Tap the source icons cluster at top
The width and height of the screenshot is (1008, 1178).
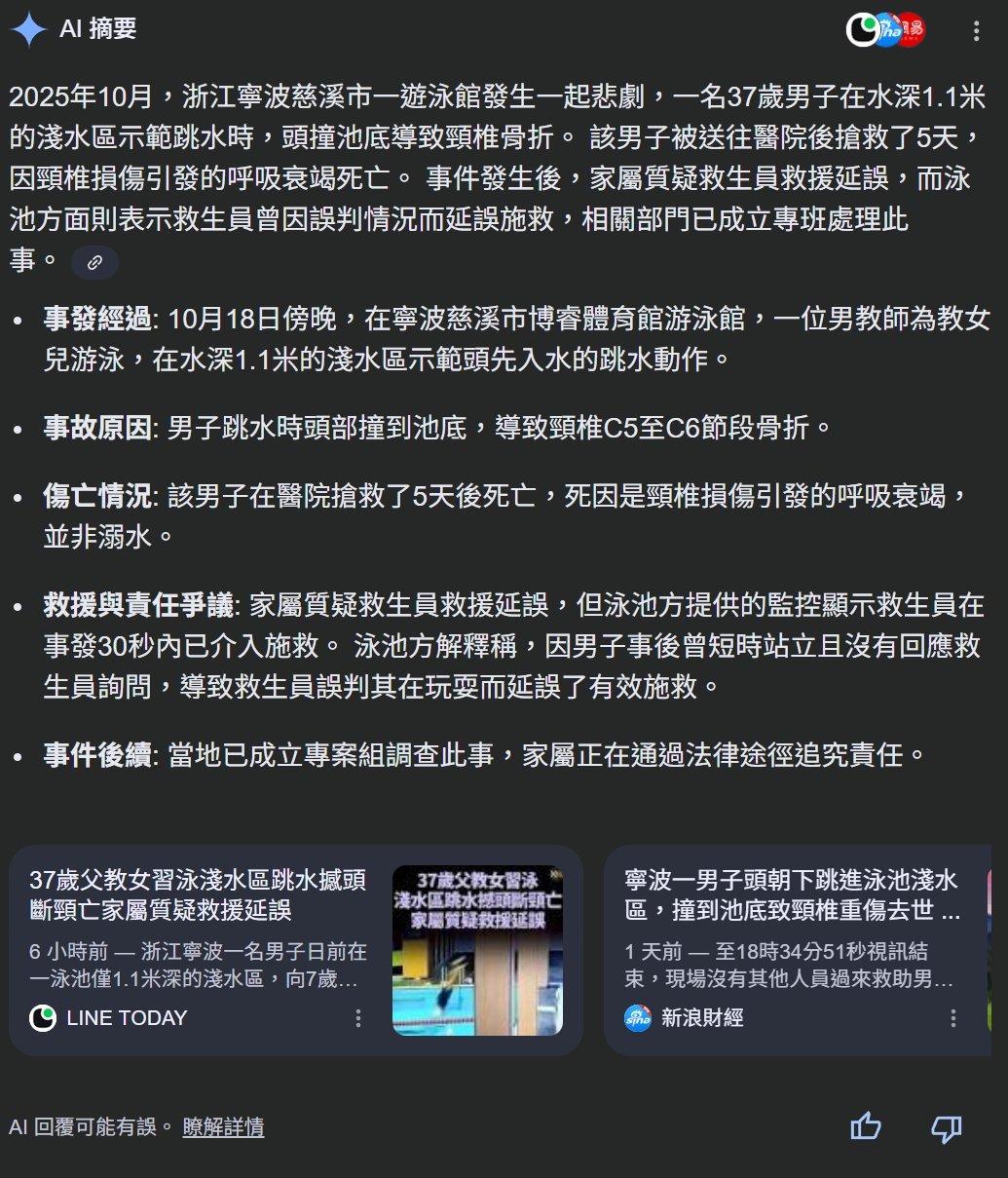point(885,30)
